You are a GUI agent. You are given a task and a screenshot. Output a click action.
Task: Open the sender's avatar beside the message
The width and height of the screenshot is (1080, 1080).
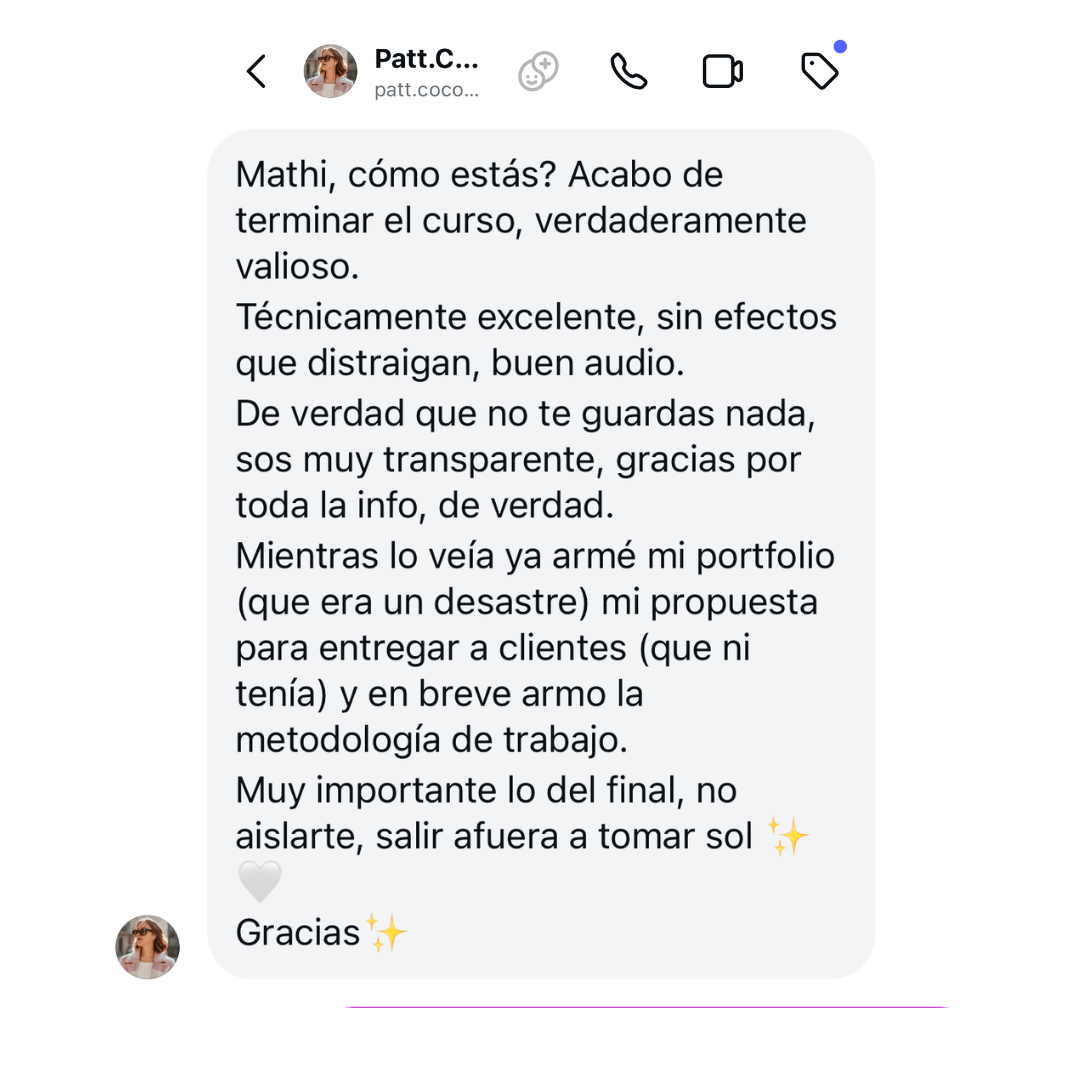tap(148, 946)
